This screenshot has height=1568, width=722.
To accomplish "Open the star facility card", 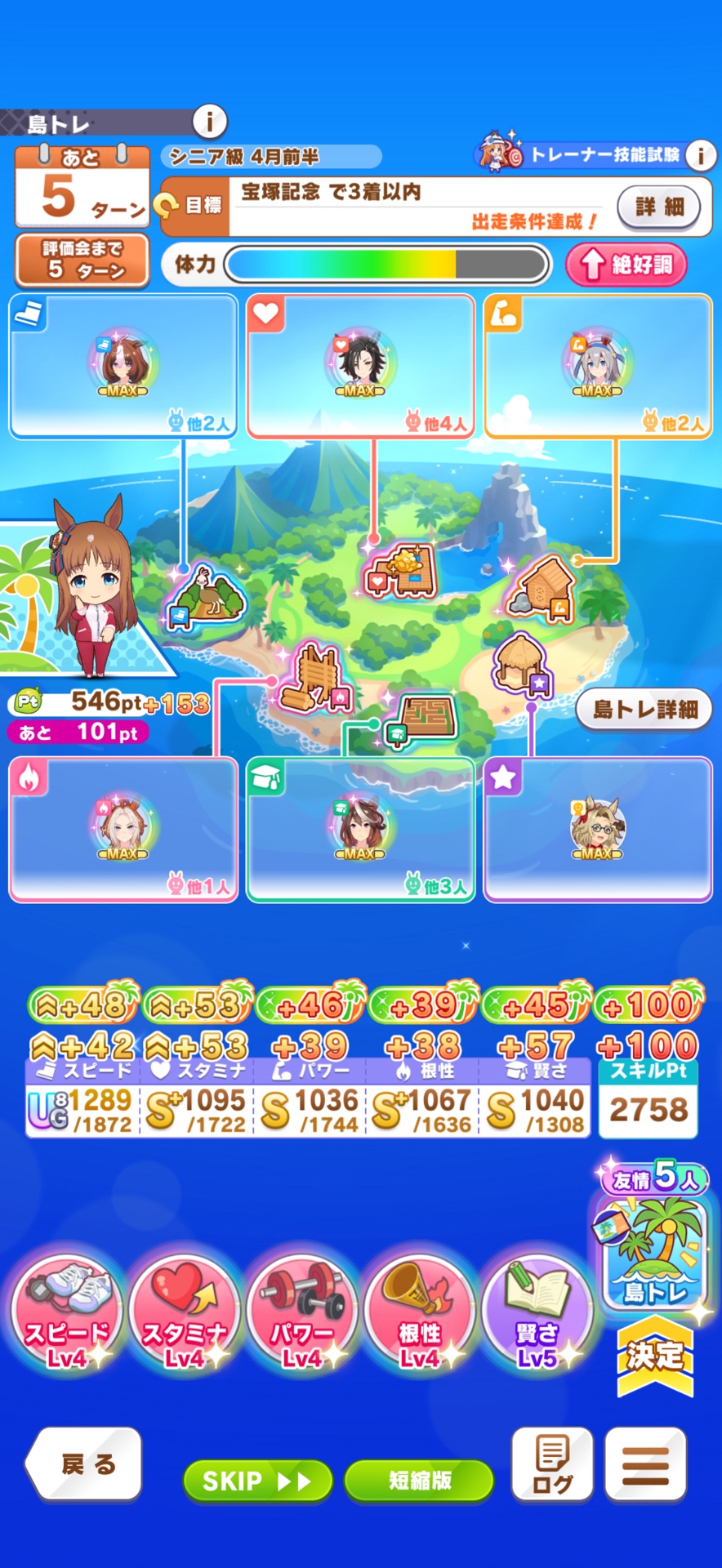I will tap(598, 830).
